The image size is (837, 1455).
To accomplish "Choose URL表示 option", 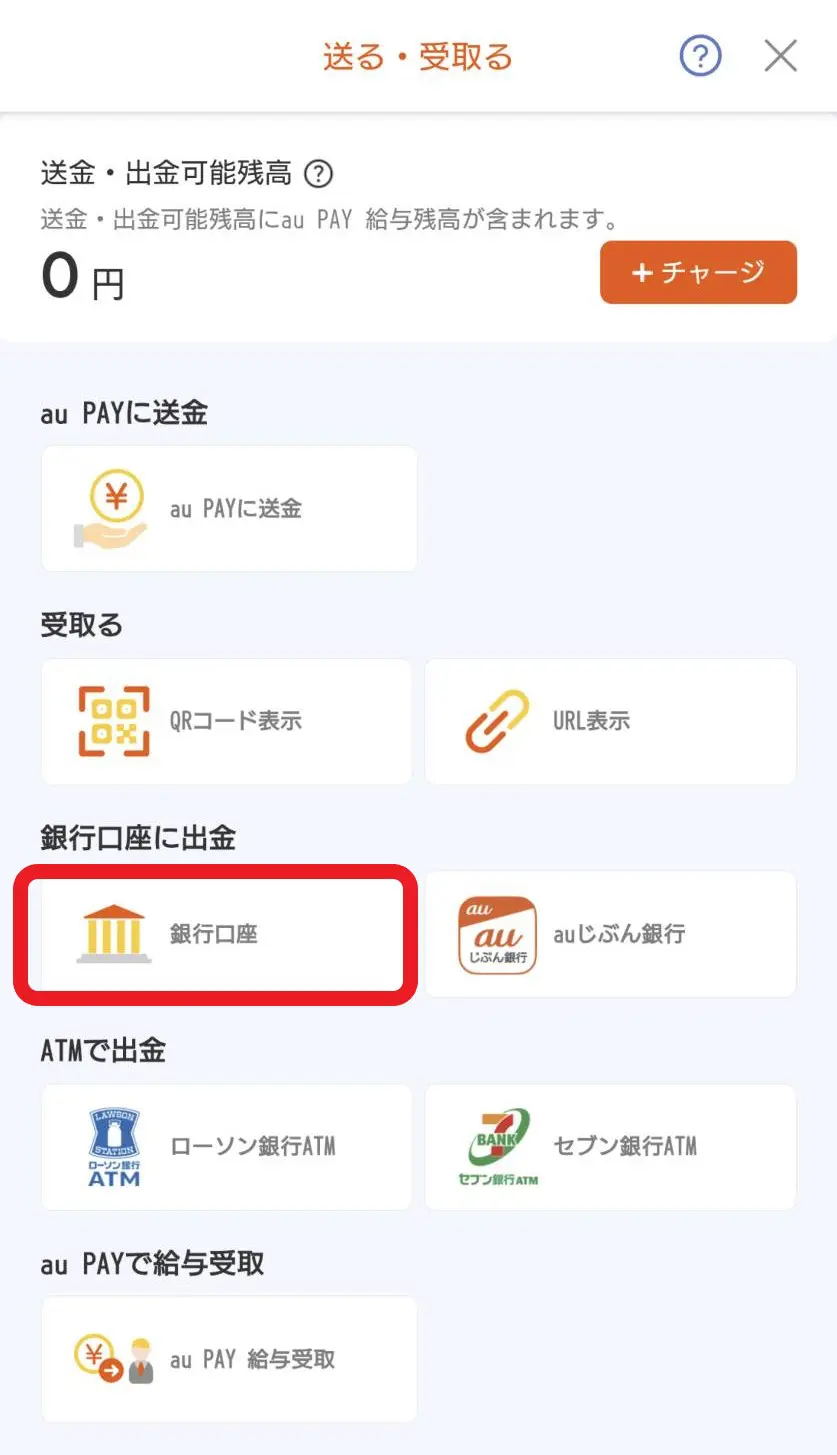I will 610,721.
